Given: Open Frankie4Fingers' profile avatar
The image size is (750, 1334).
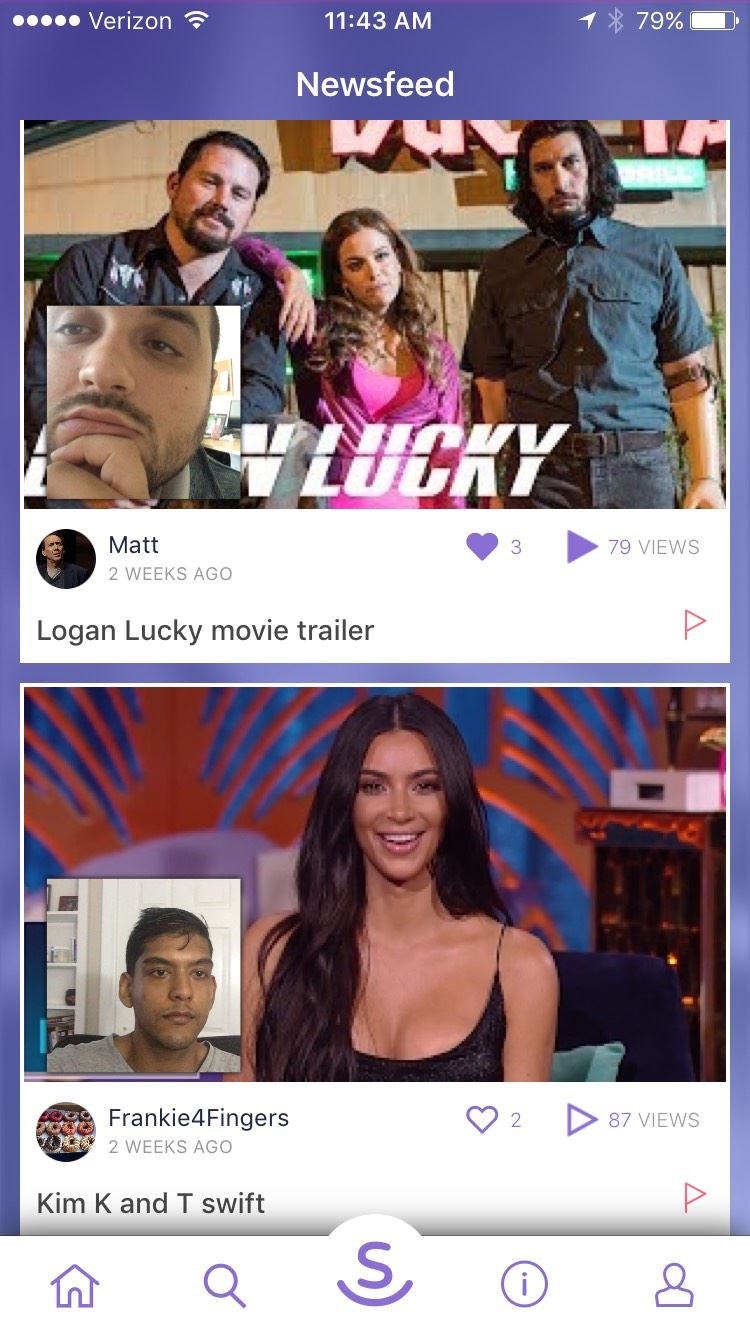Looking at the screenshot, I should tap(66, 1132).
